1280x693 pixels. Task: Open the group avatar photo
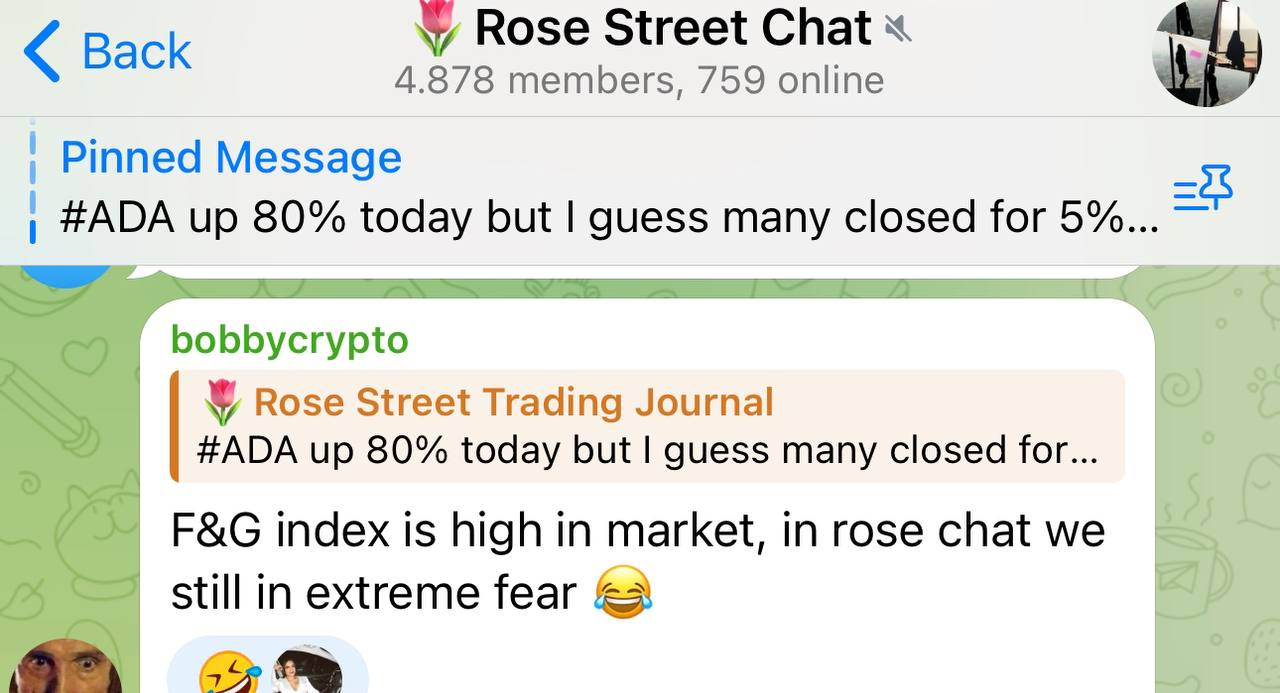[x=1207, y=52]
